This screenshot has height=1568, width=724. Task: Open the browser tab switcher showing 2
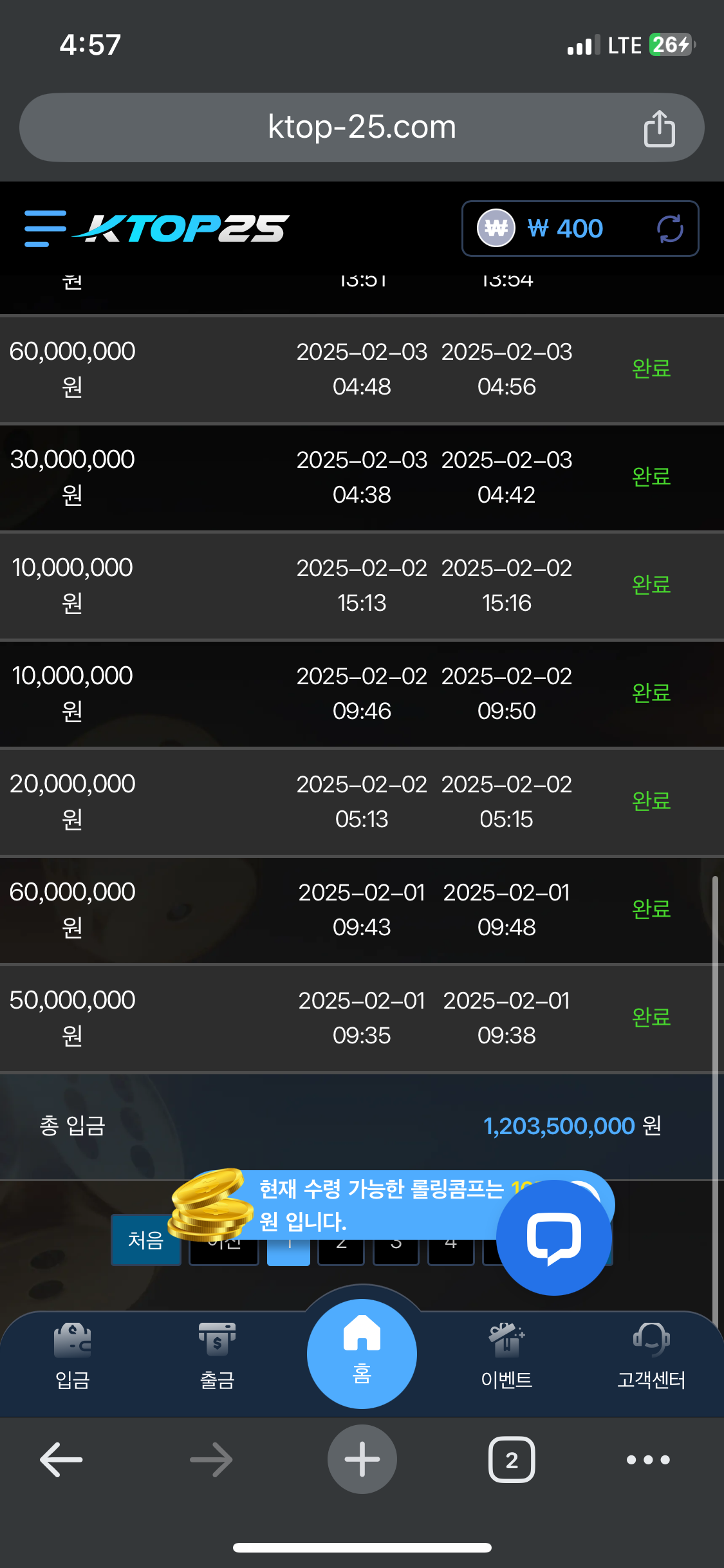click(512, 1459)
